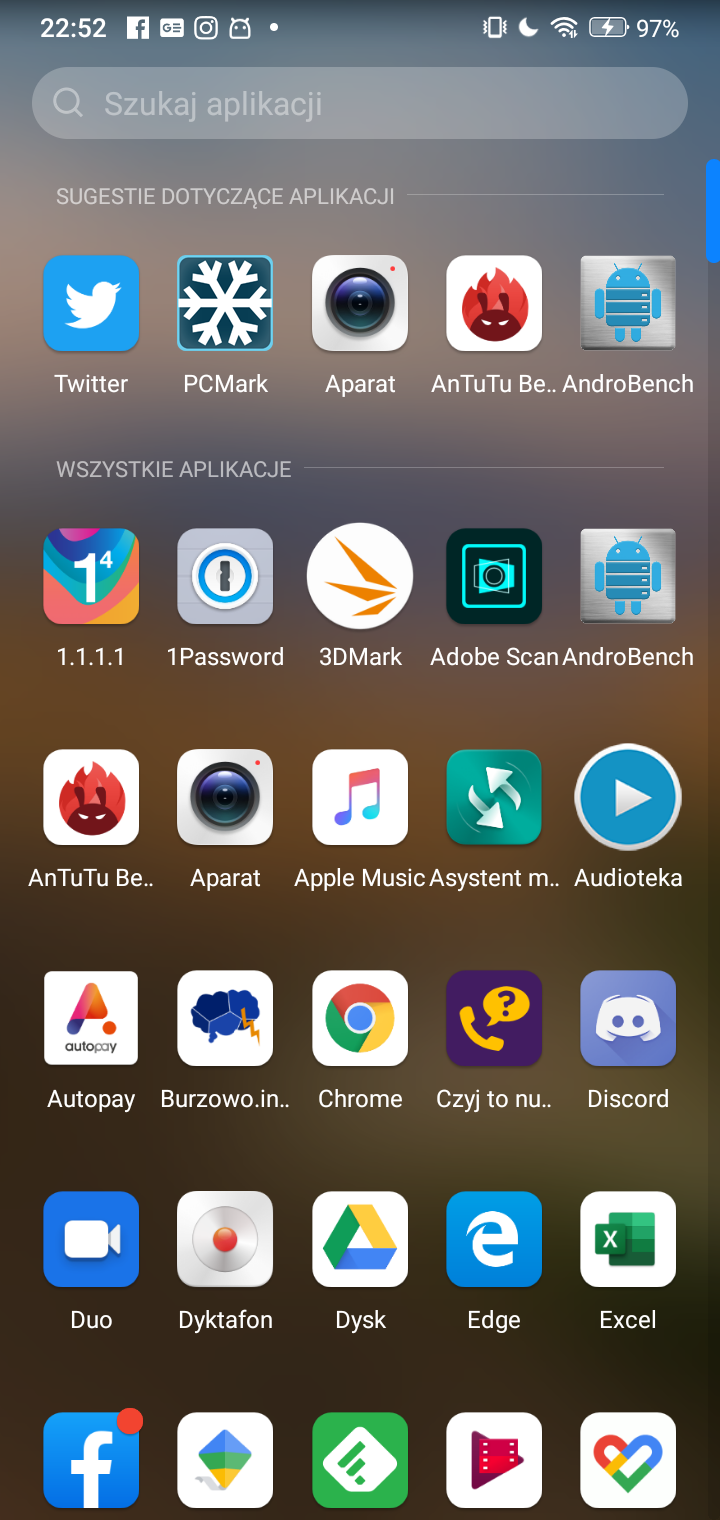Image resolution: width=720 pixels, height=1520 pixels.
Task: Tap the Szukaj aplikacji search field
Action: (360, 103)
